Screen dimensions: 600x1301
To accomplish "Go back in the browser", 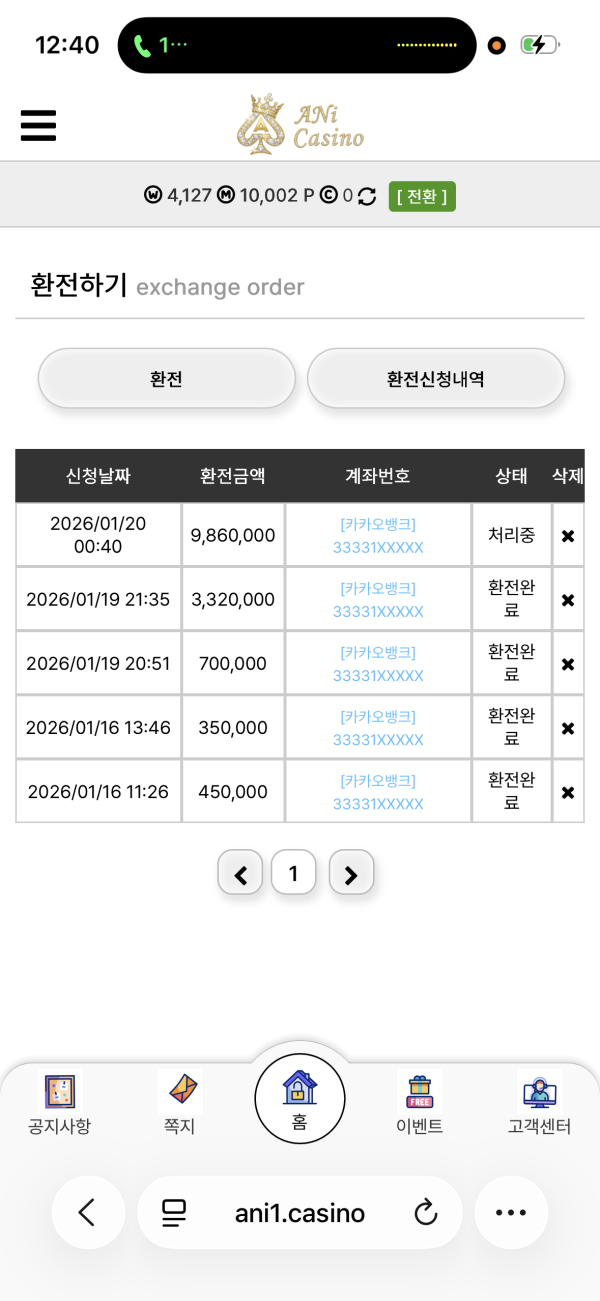I will point(87,1213).
